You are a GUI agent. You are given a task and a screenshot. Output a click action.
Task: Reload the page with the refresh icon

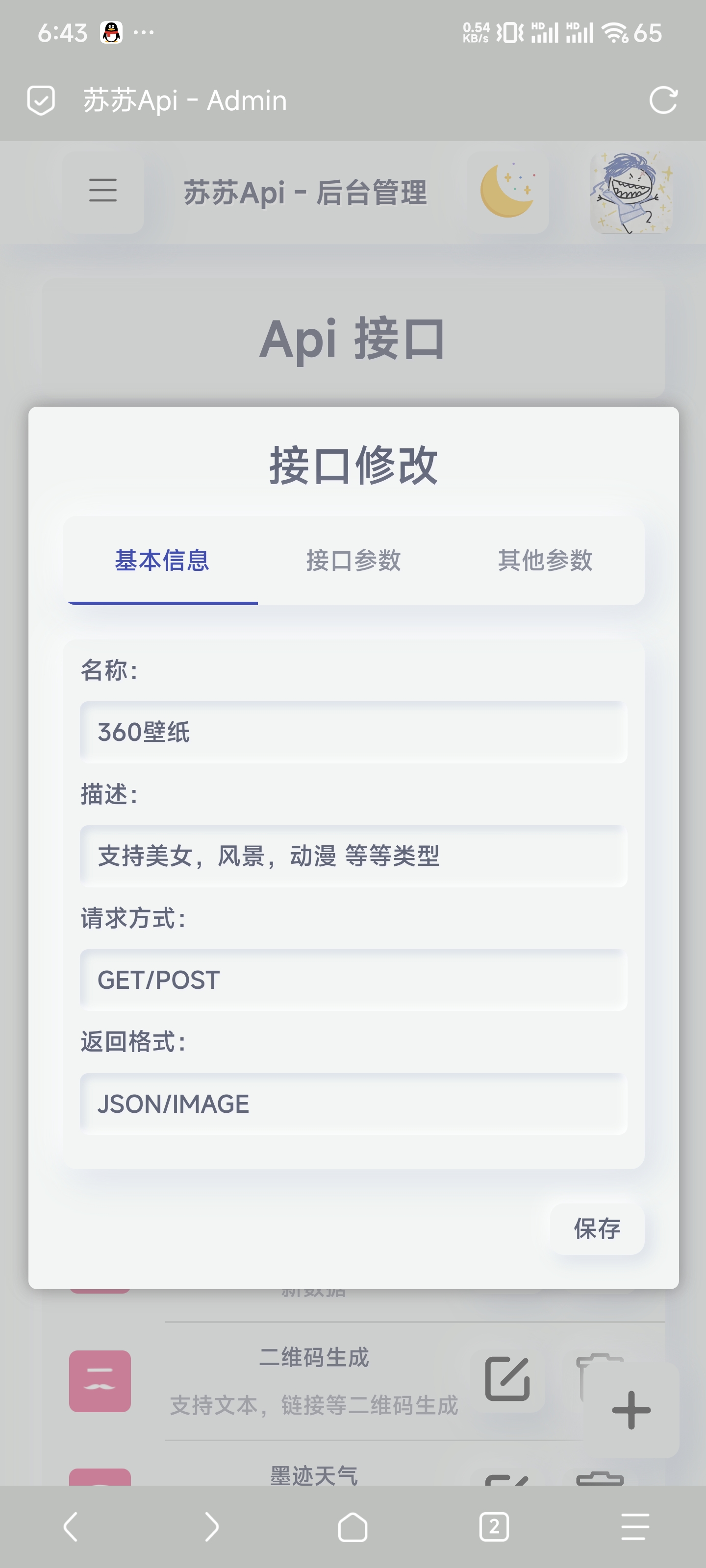click(x=663, y=100)
